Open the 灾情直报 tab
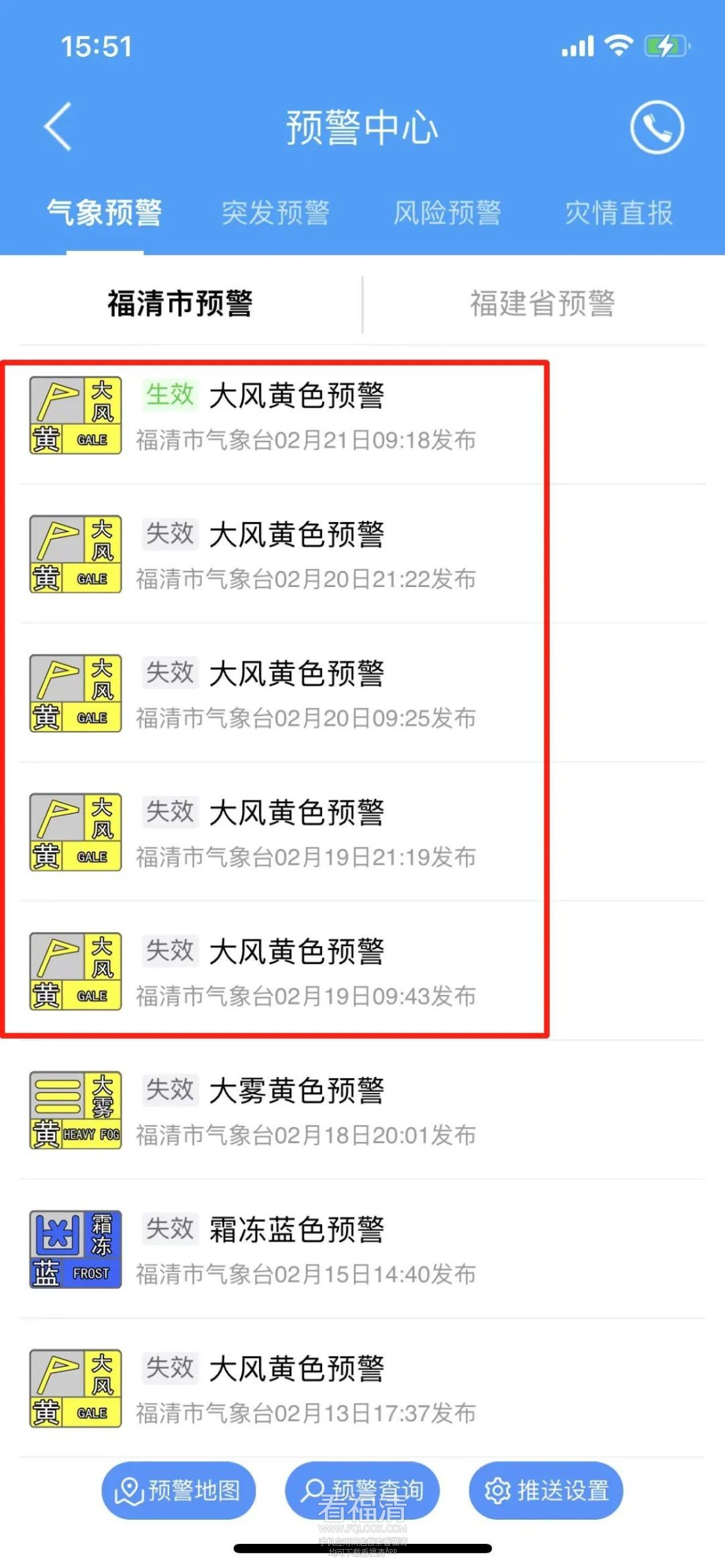Viewport: 725px width, 1568px height. click(618, 213)
